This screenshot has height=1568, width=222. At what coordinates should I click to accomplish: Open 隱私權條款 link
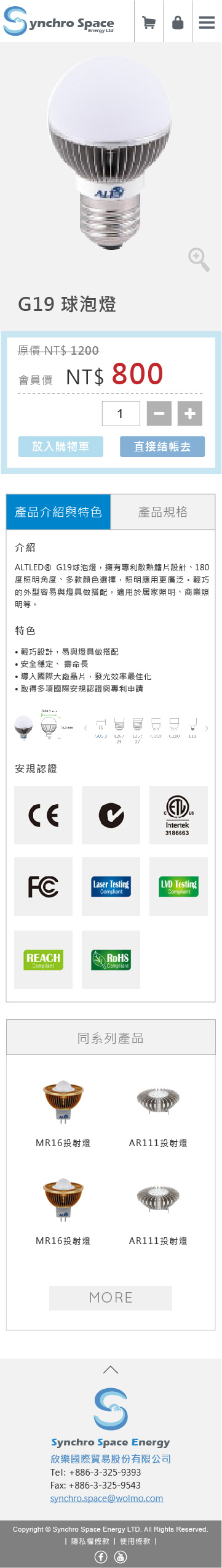[x=90, y=1541]
